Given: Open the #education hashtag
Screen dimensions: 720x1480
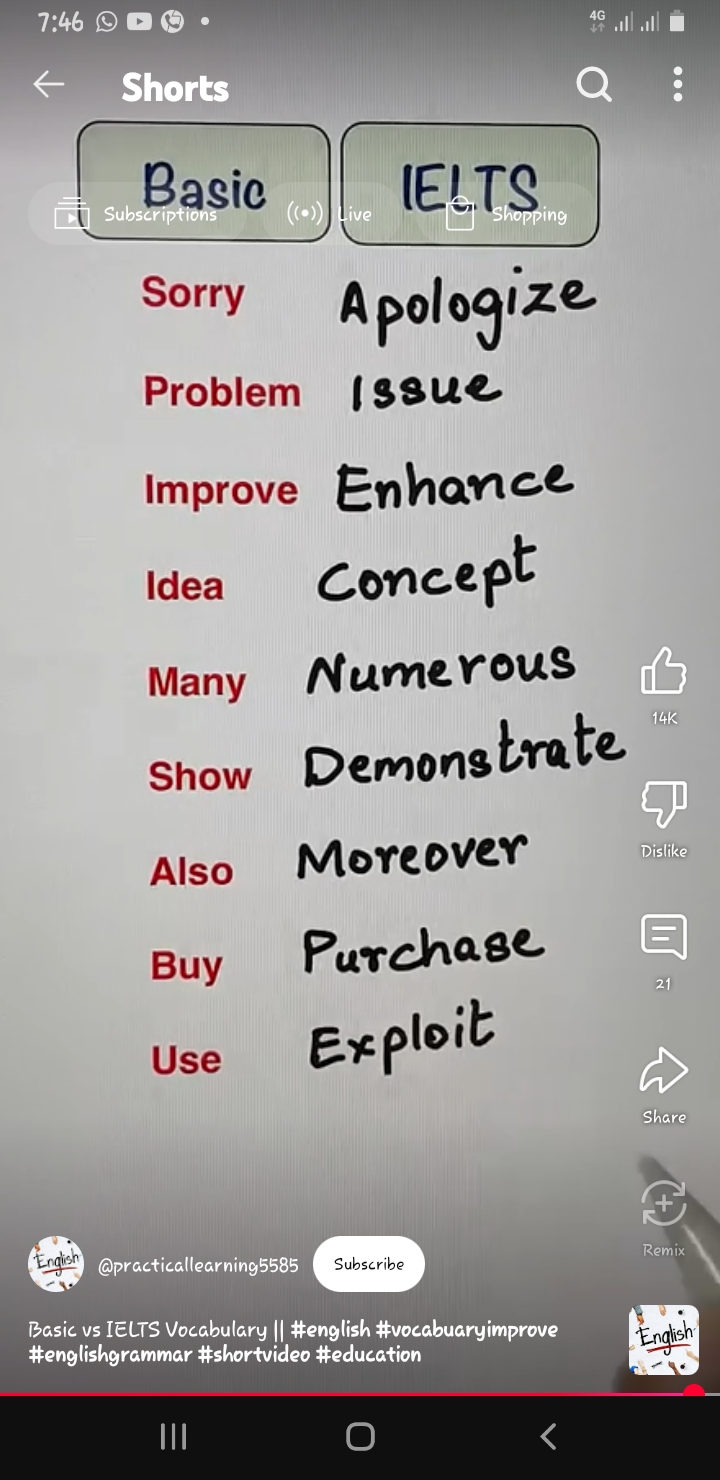Looking at the screenshot, I should point(368,1355).
